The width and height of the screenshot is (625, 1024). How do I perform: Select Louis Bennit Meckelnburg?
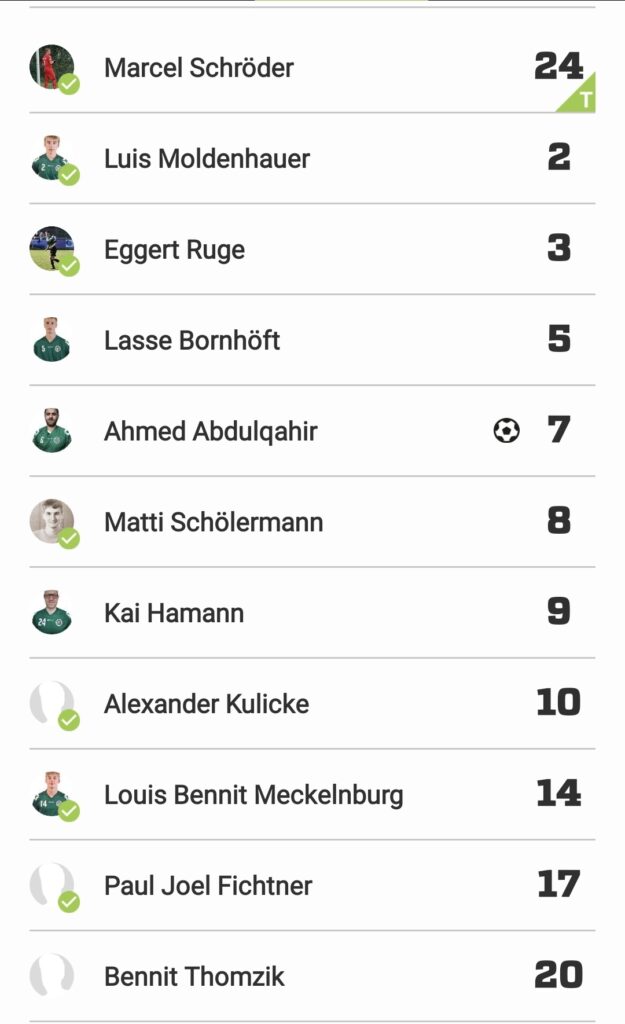[x=312, y=794]
